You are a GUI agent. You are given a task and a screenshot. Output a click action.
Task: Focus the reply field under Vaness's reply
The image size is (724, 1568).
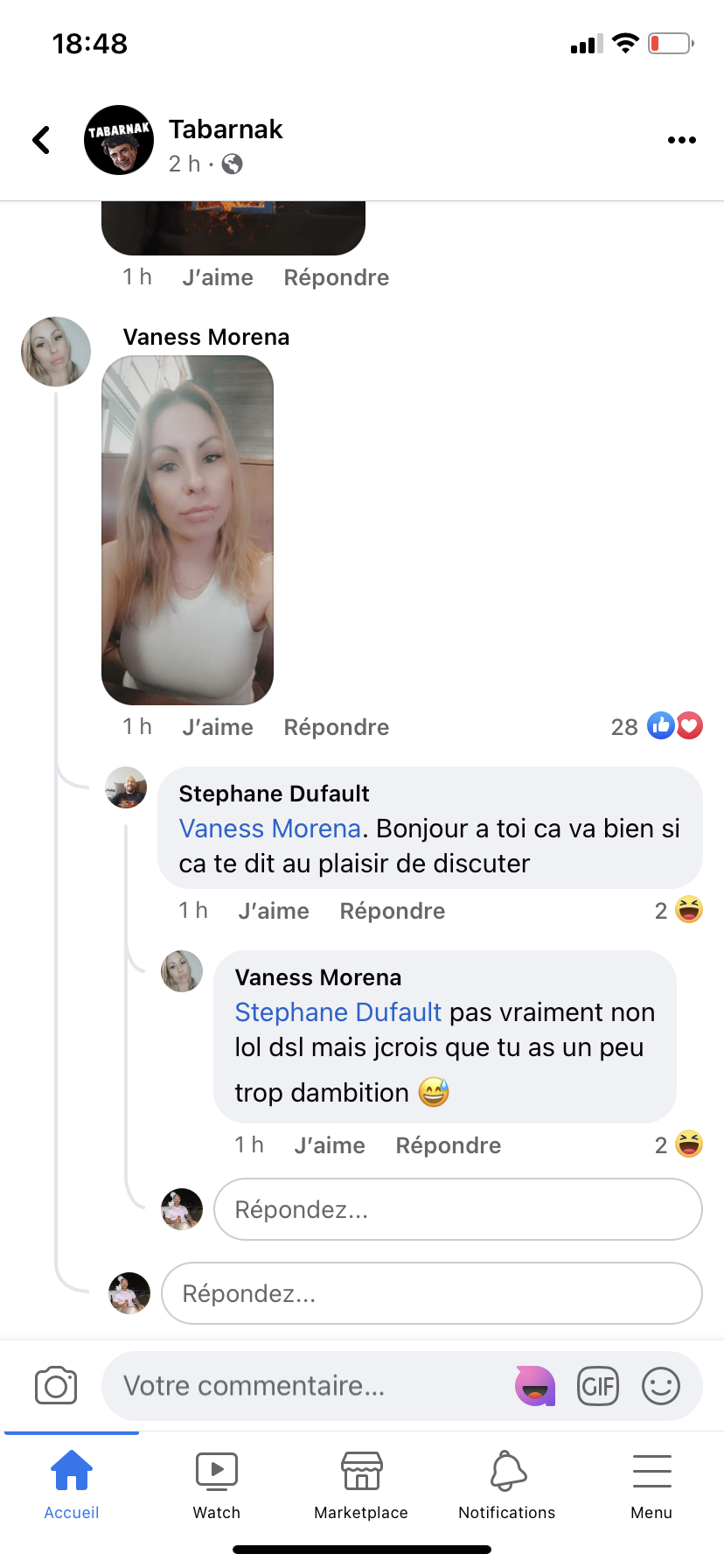coord(457,1209)
